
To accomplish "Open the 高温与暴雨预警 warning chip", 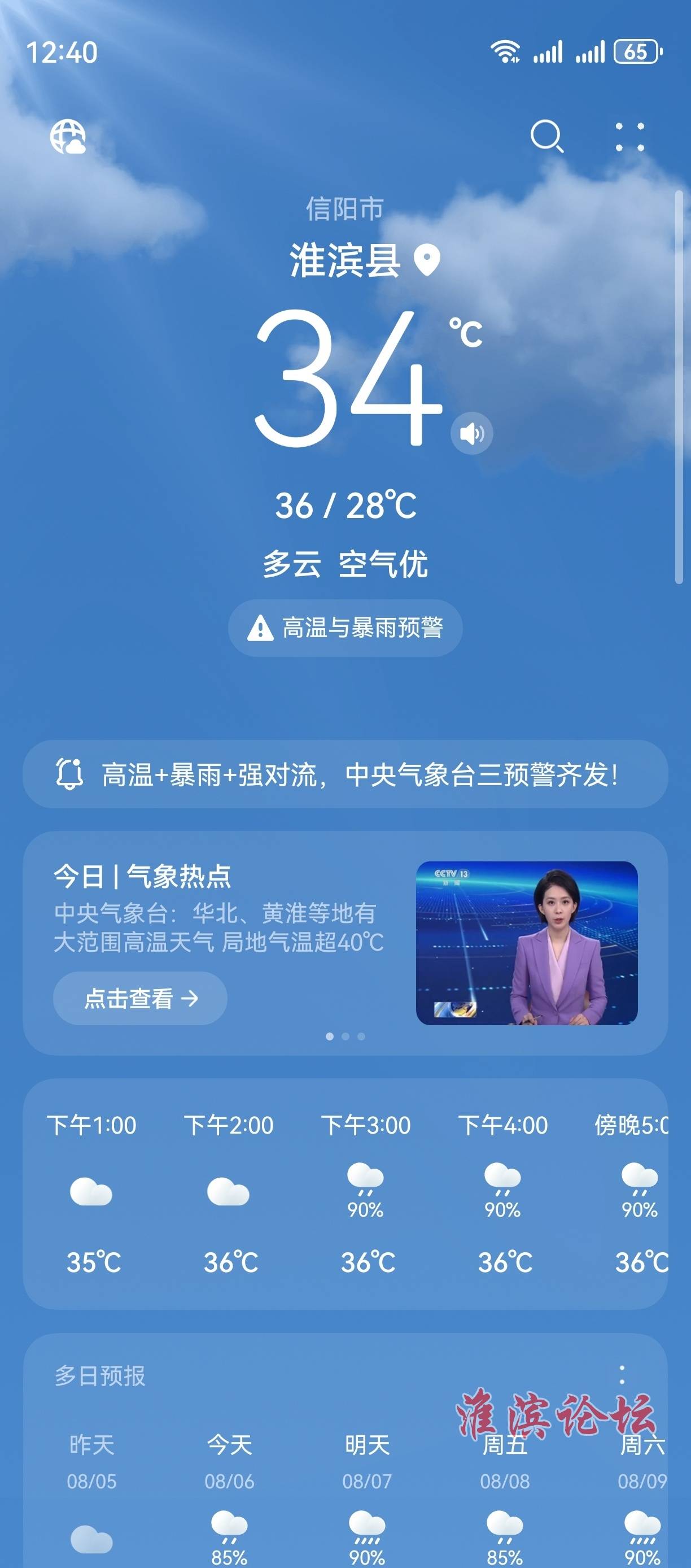I will point(345,628).
